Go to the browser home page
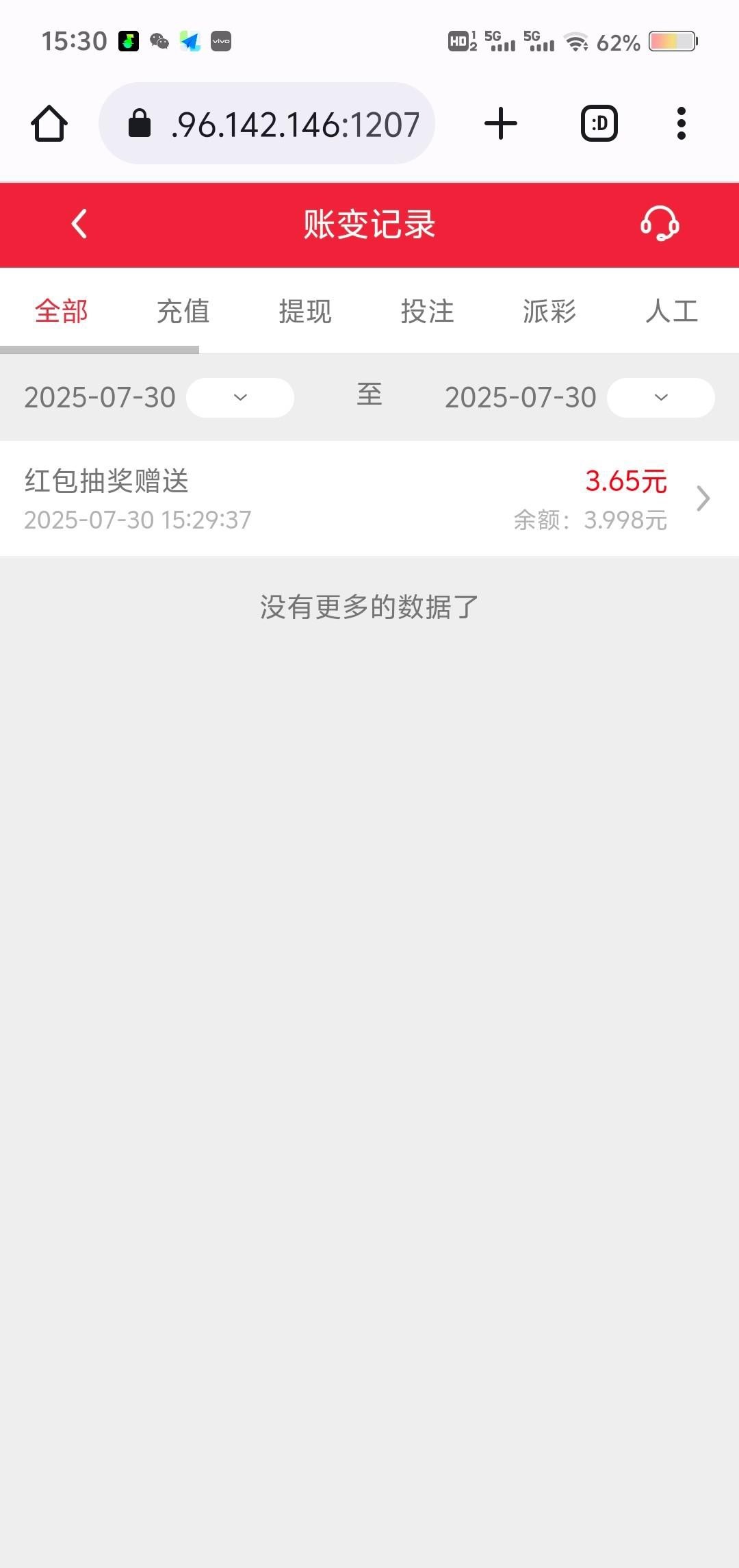 pos(49,124)
